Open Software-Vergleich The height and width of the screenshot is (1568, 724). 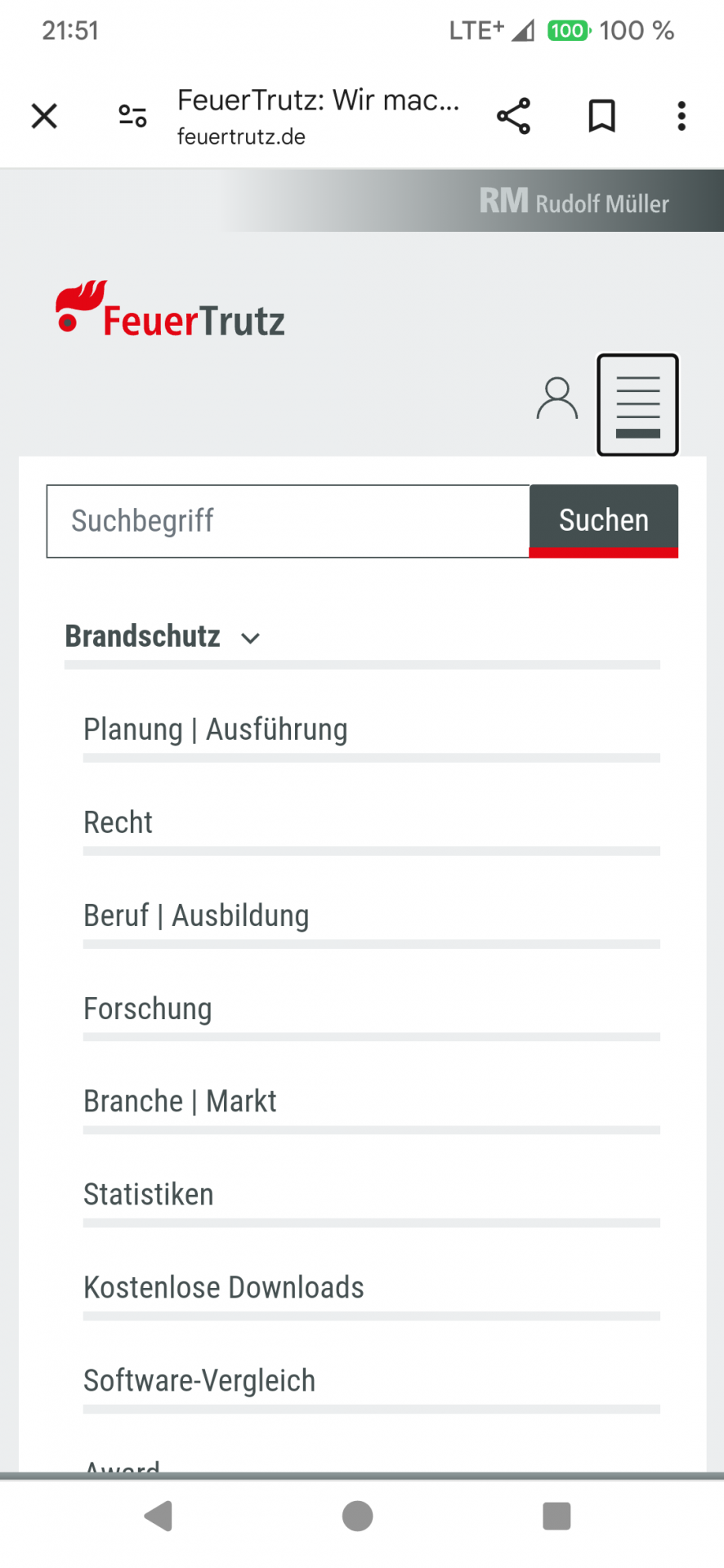tap(199, 1381)
